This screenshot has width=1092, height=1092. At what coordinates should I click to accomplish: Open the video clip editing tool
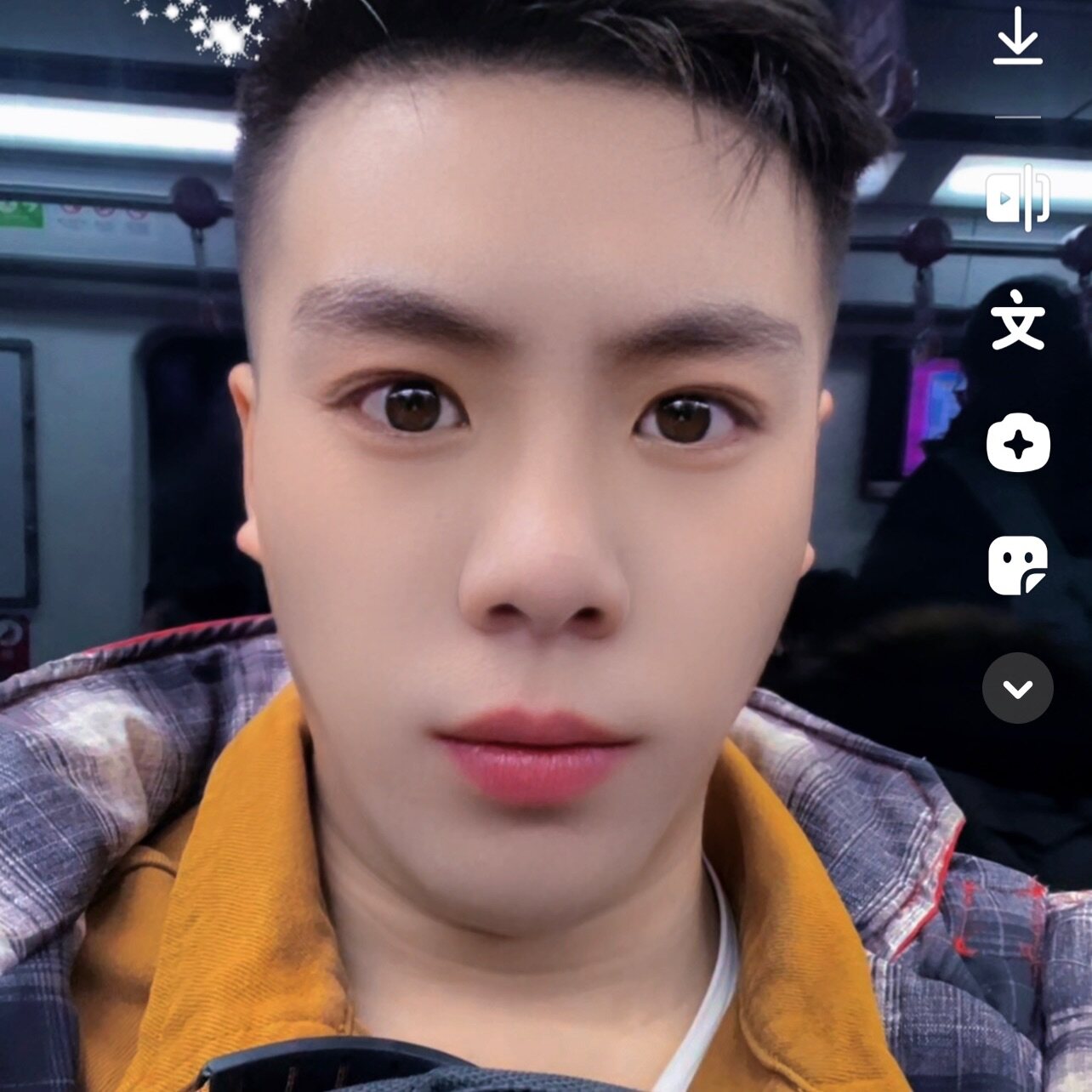point(1017,198)
